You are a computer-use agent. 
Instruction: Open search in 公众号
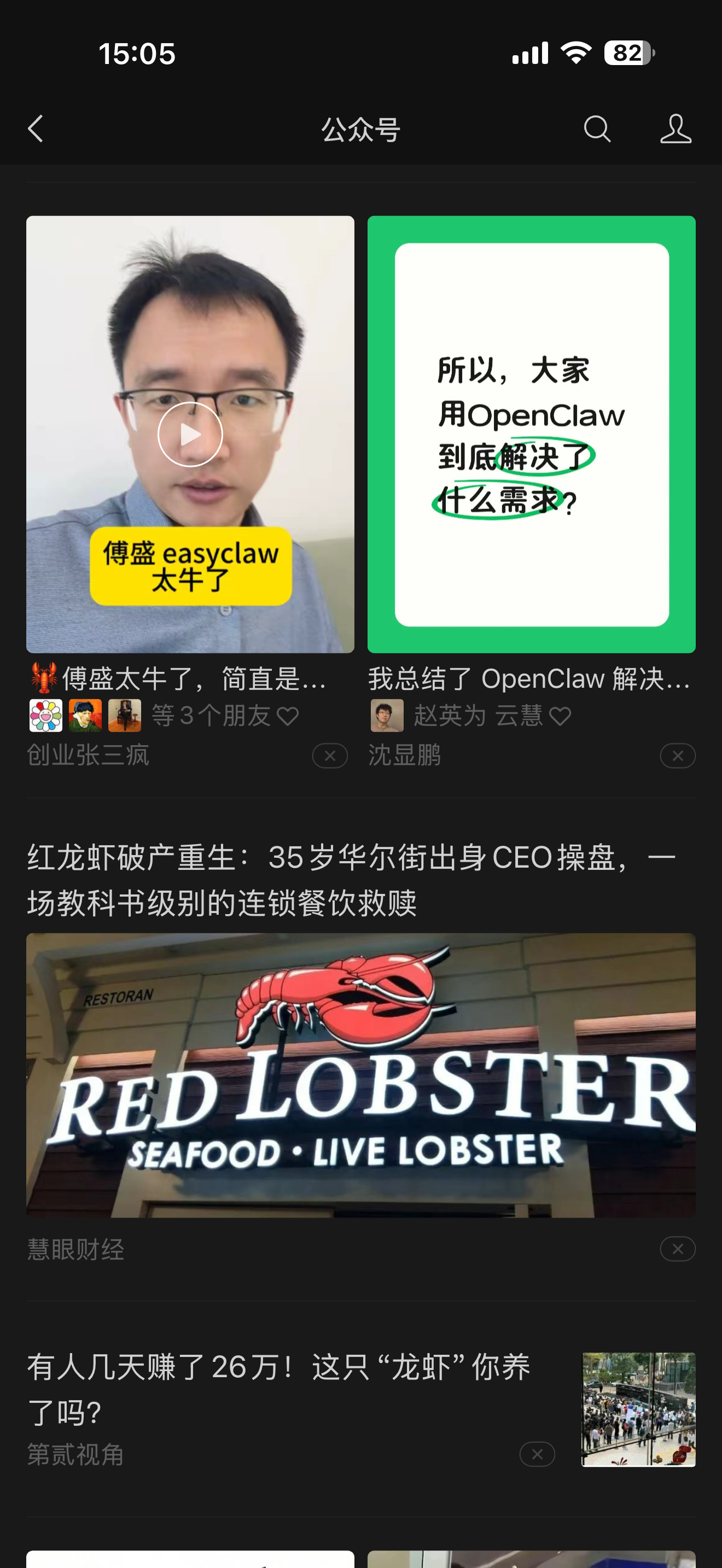(597, 129)
